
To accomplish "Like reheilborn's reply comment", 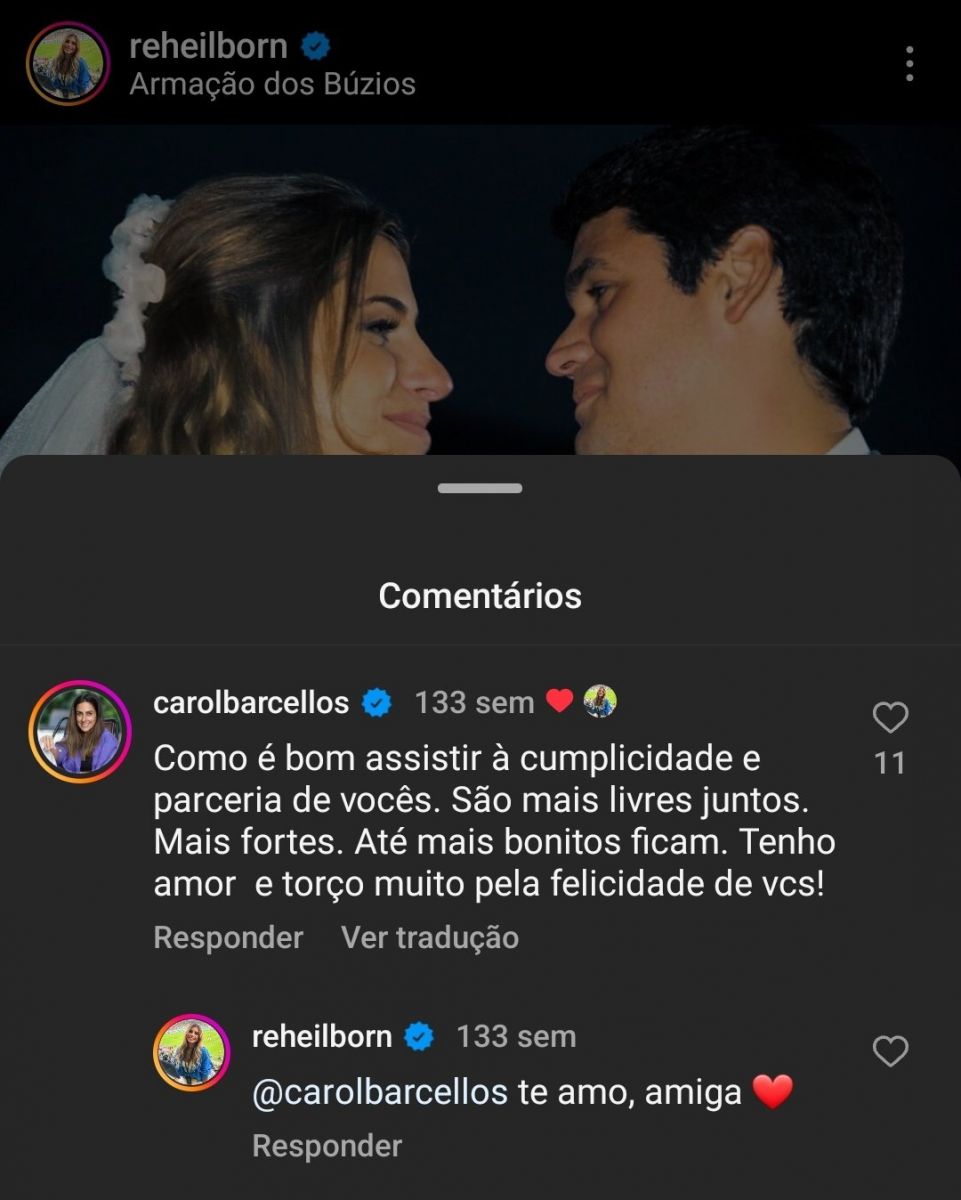I will click(x=890, y=1051).
